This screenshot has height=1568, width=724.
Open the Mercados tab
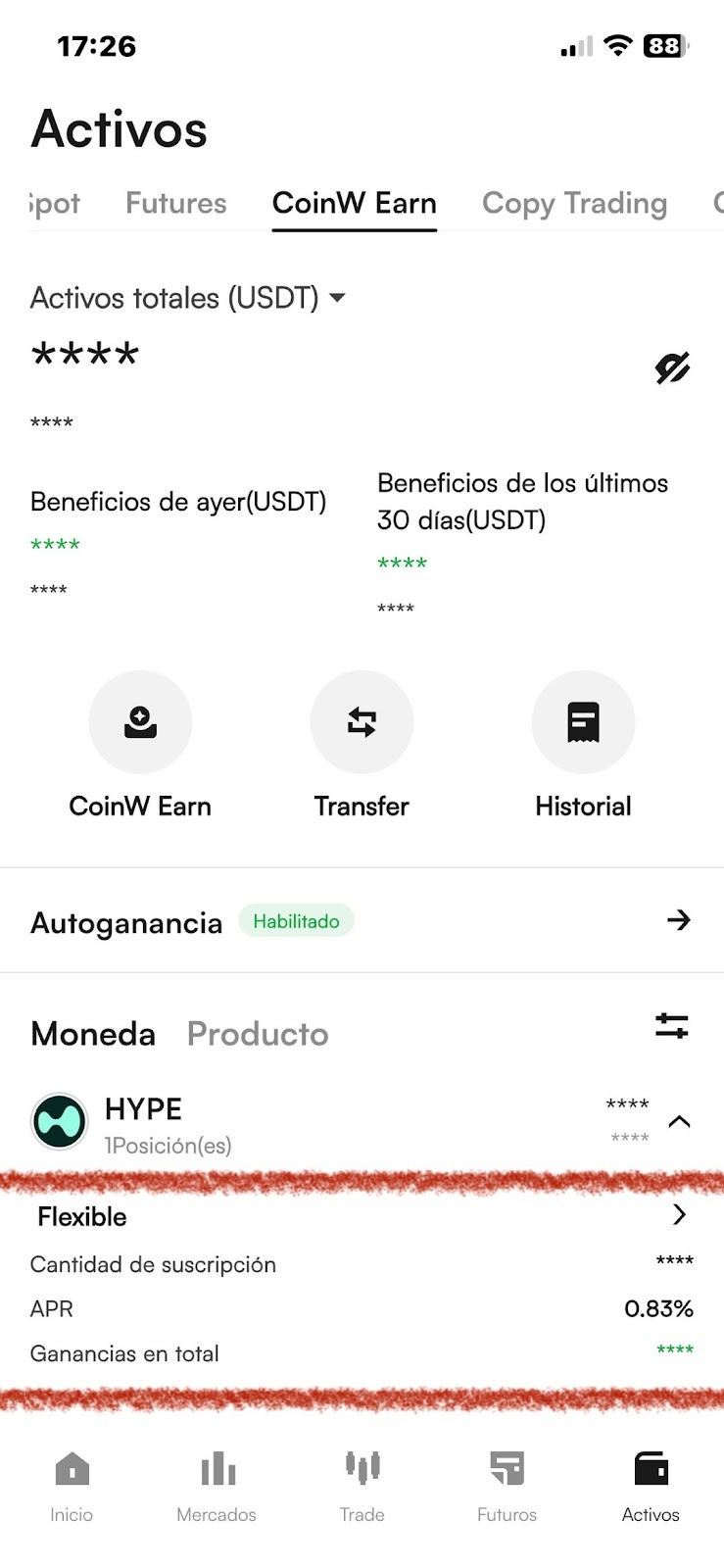pyautogui.click(x=217, y=1487)
